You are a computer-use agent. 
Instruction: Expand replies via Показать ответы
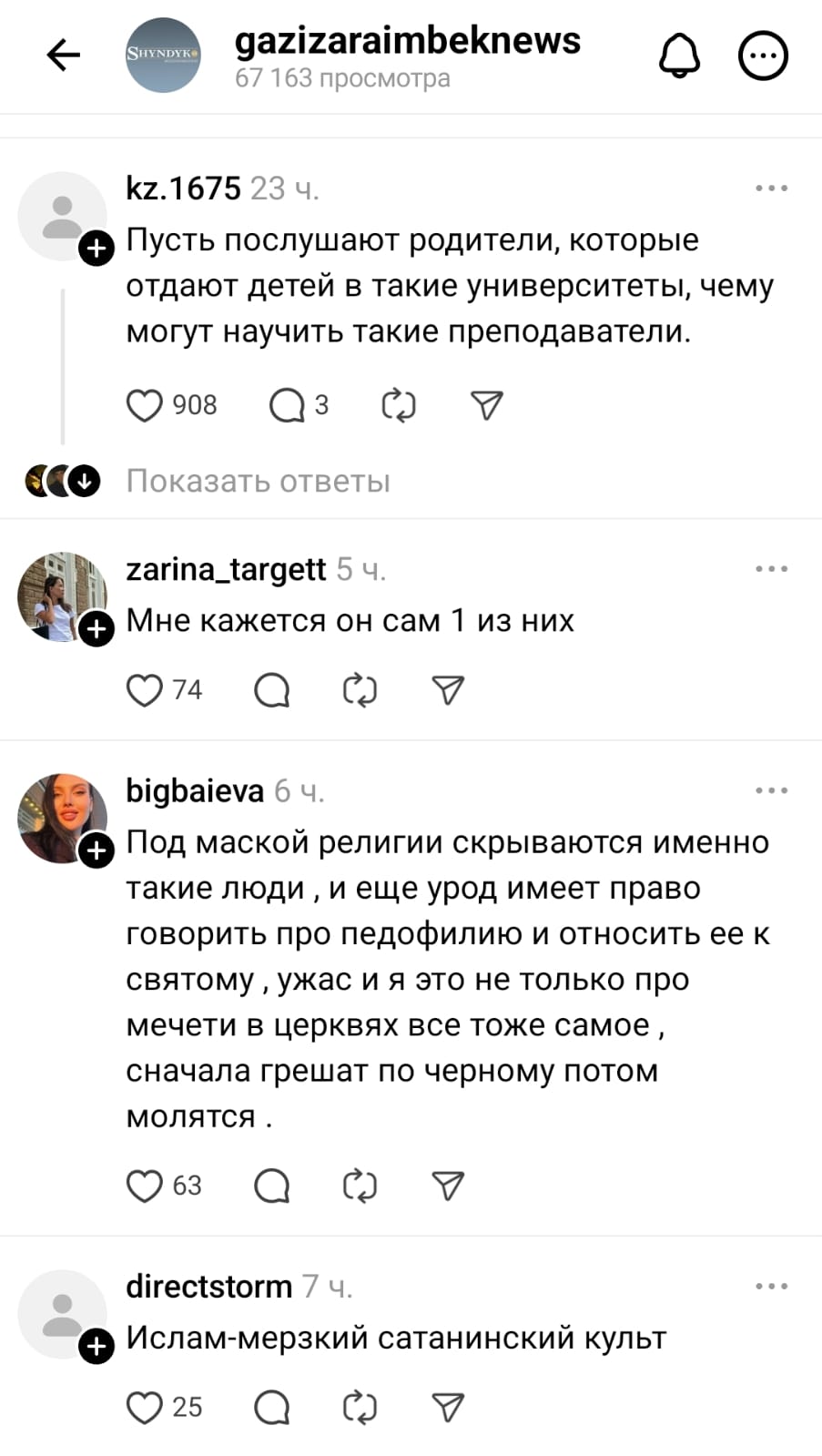coord(258,481)
